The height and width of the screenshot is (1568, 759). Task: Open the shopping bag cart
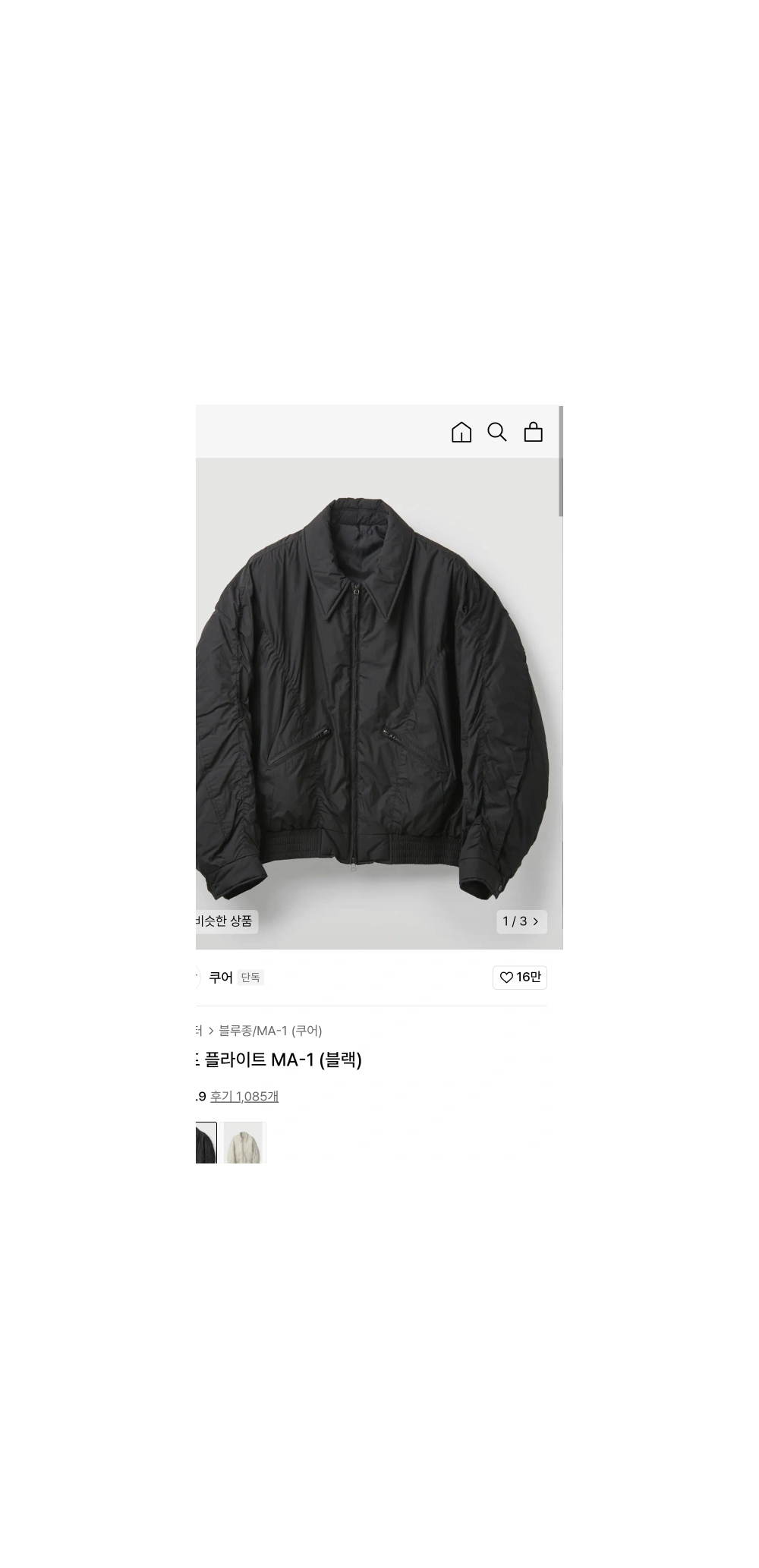534,433
